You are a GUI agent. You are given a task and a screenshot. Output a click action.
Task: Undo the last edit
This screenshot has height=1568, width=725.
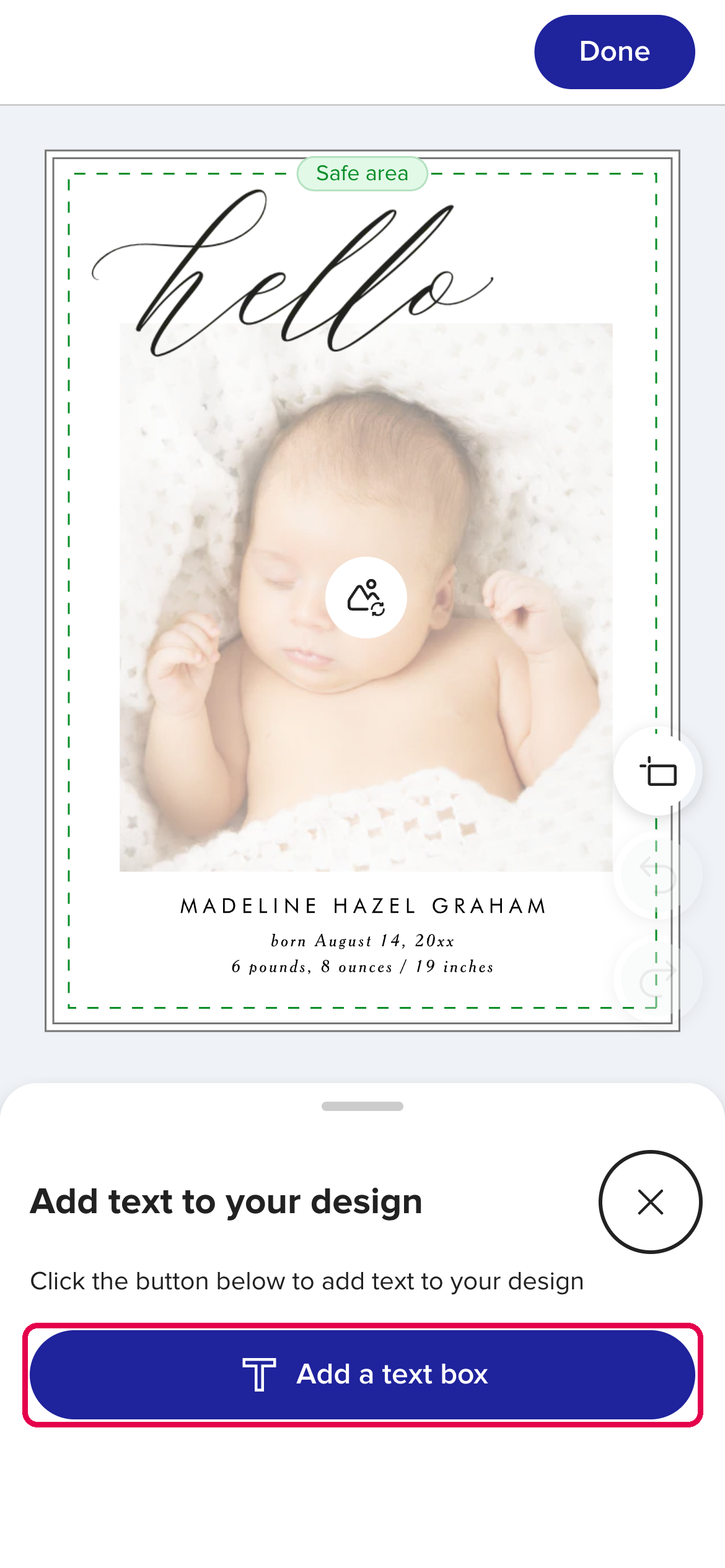click(x=657, y=874)
